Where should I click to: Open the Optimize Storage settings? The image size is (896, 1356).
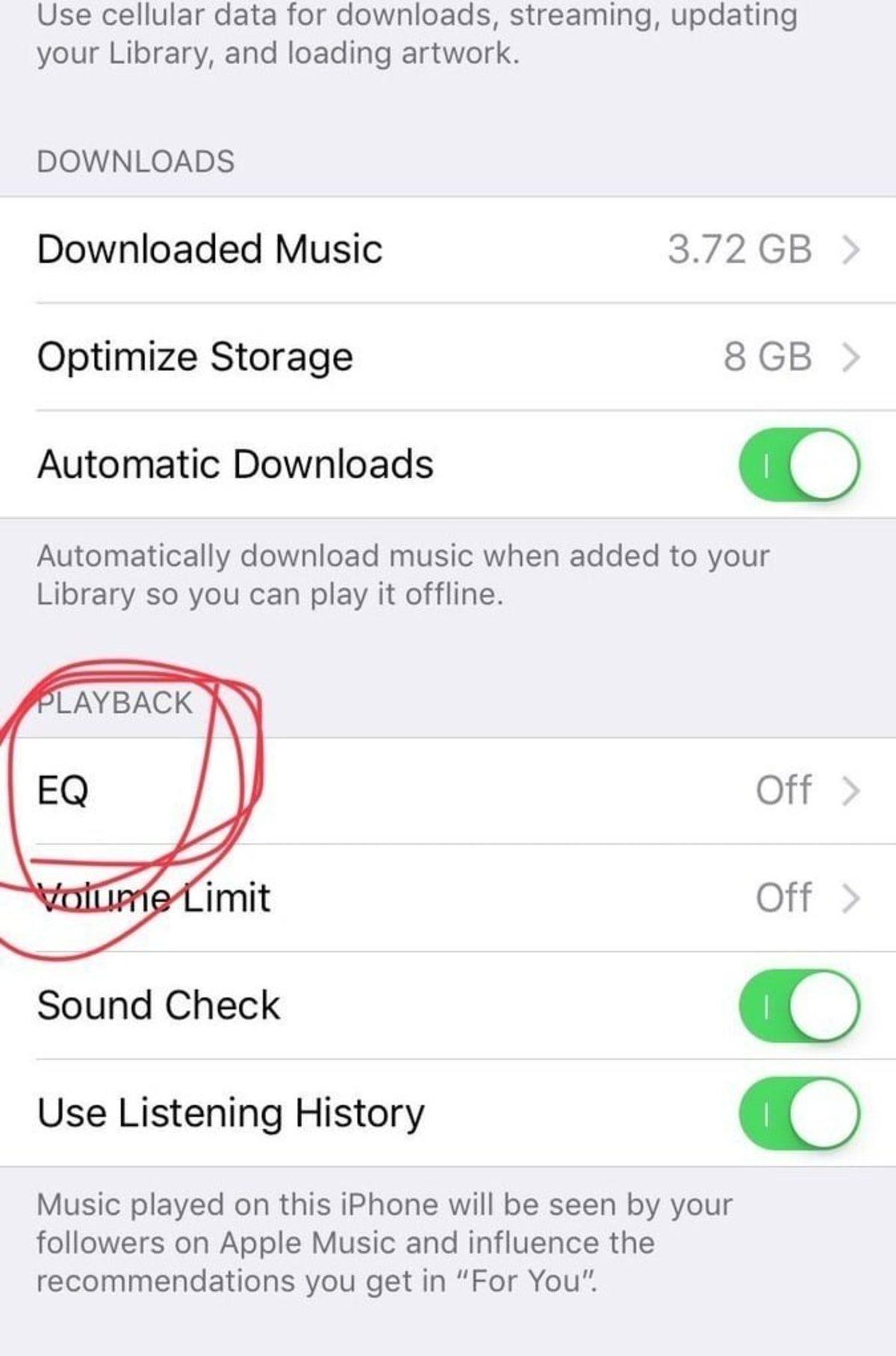tap(194, 356)
